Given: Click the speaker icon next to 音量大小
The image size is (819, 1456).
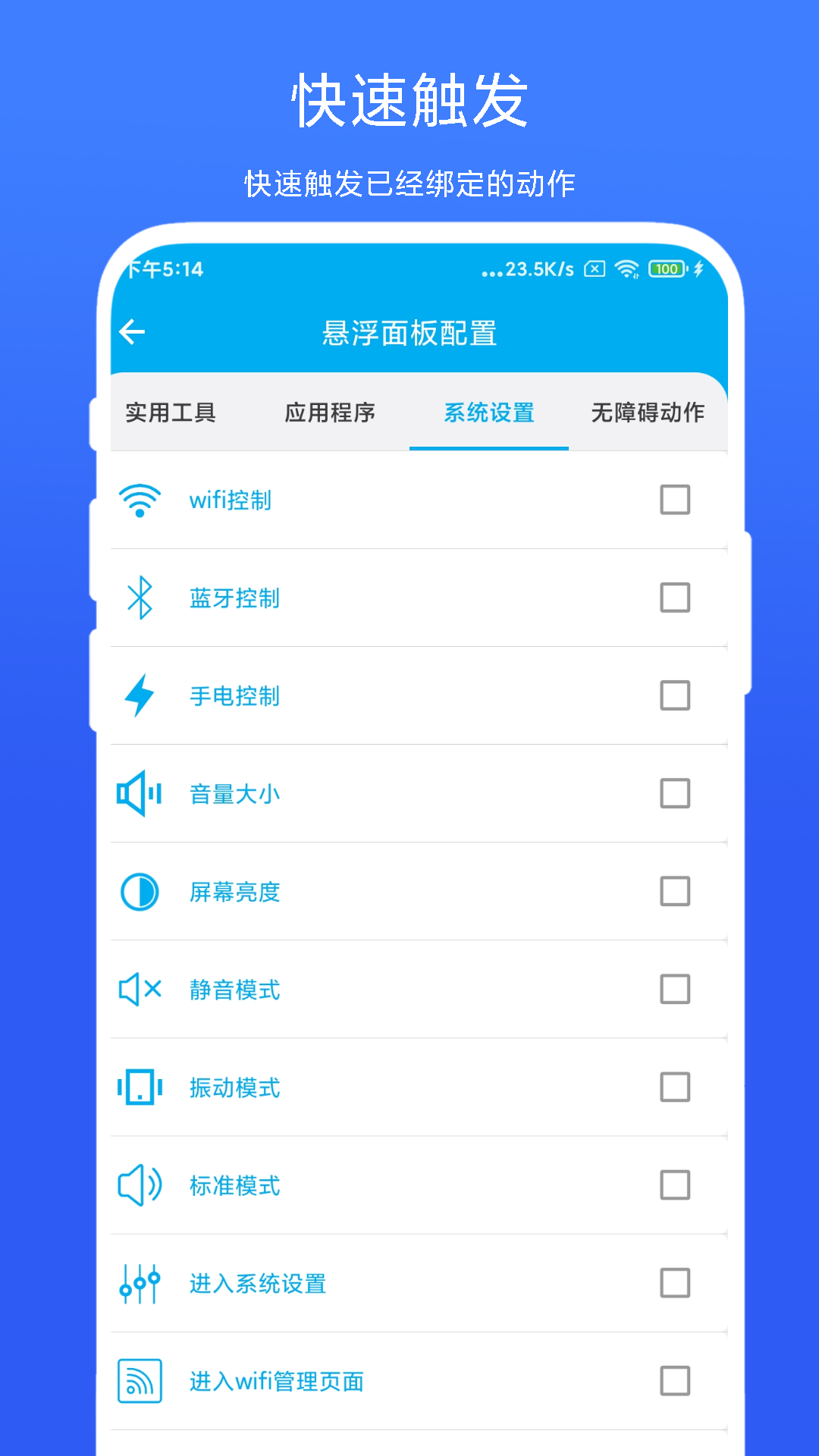Looking at the screenshot, I should click(140, 794).
